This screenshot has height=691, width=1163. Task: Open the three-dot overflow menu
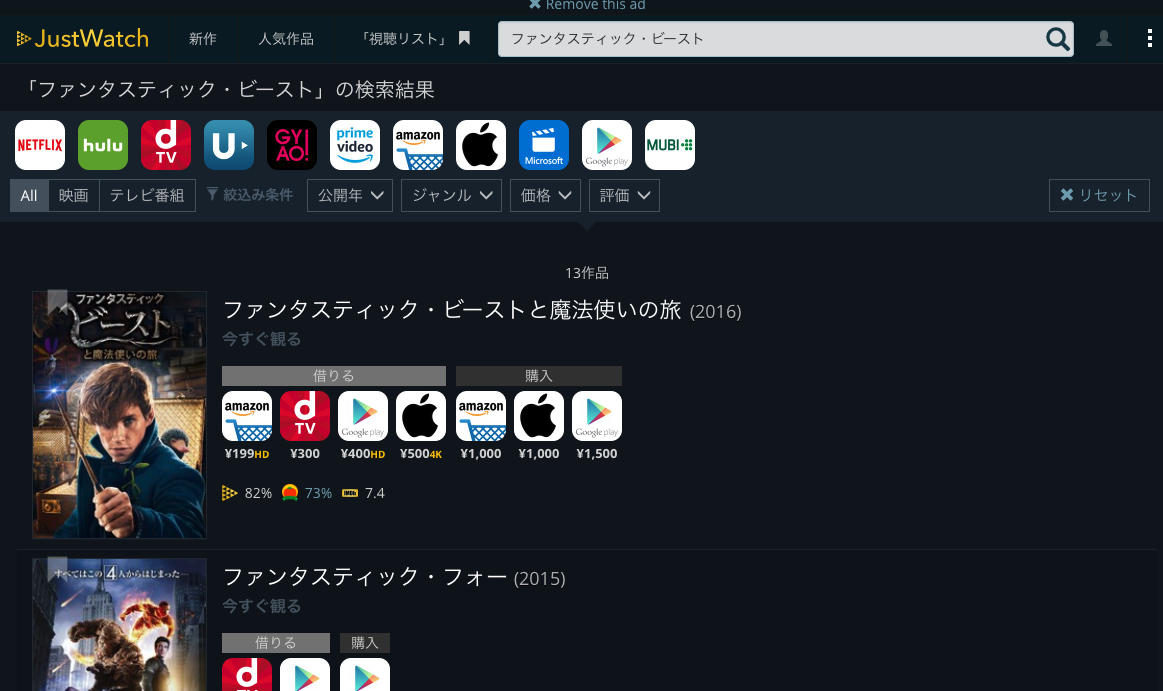click(x=1149, y=39)
